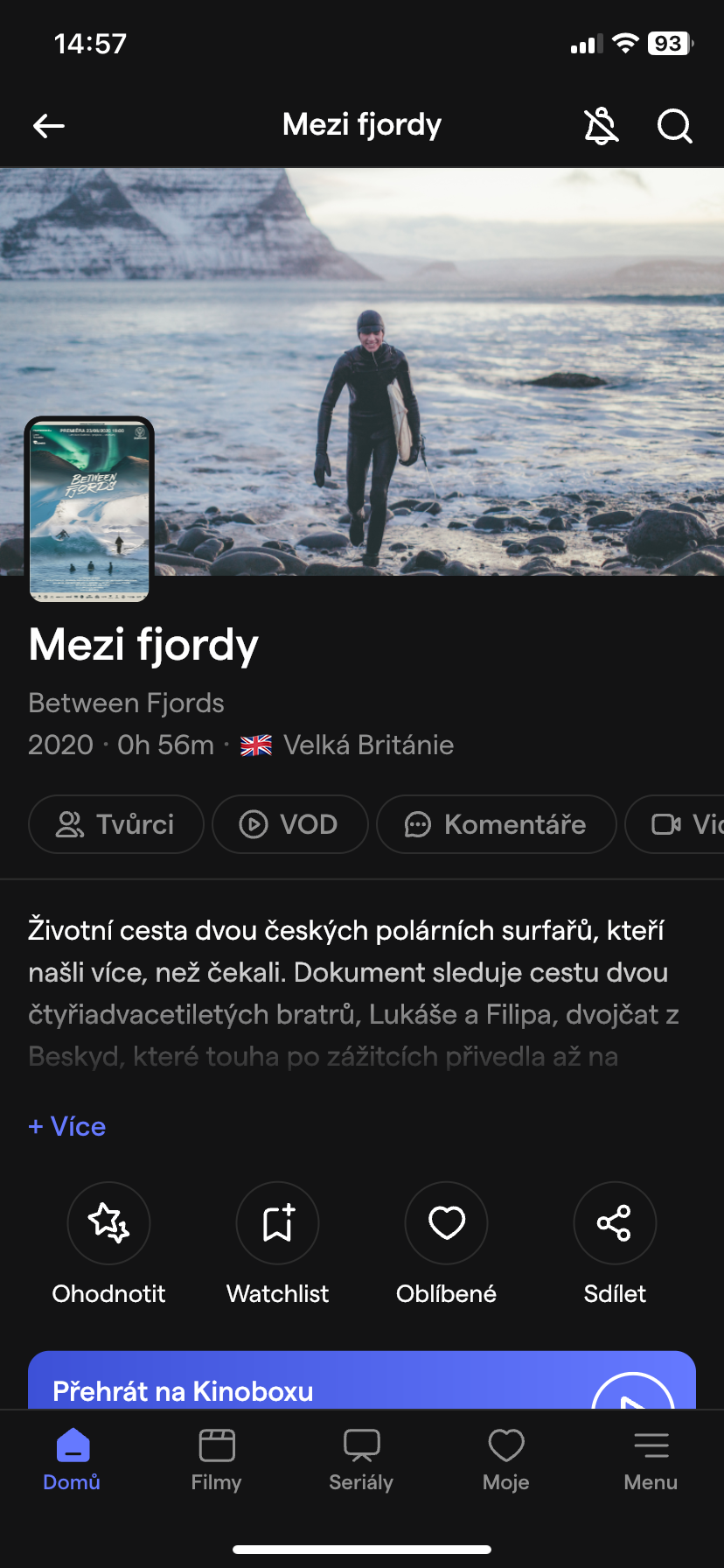View Komentáře for this film
The width and height of the screenshot is (724, 1568).
click(x=496, y=824)
